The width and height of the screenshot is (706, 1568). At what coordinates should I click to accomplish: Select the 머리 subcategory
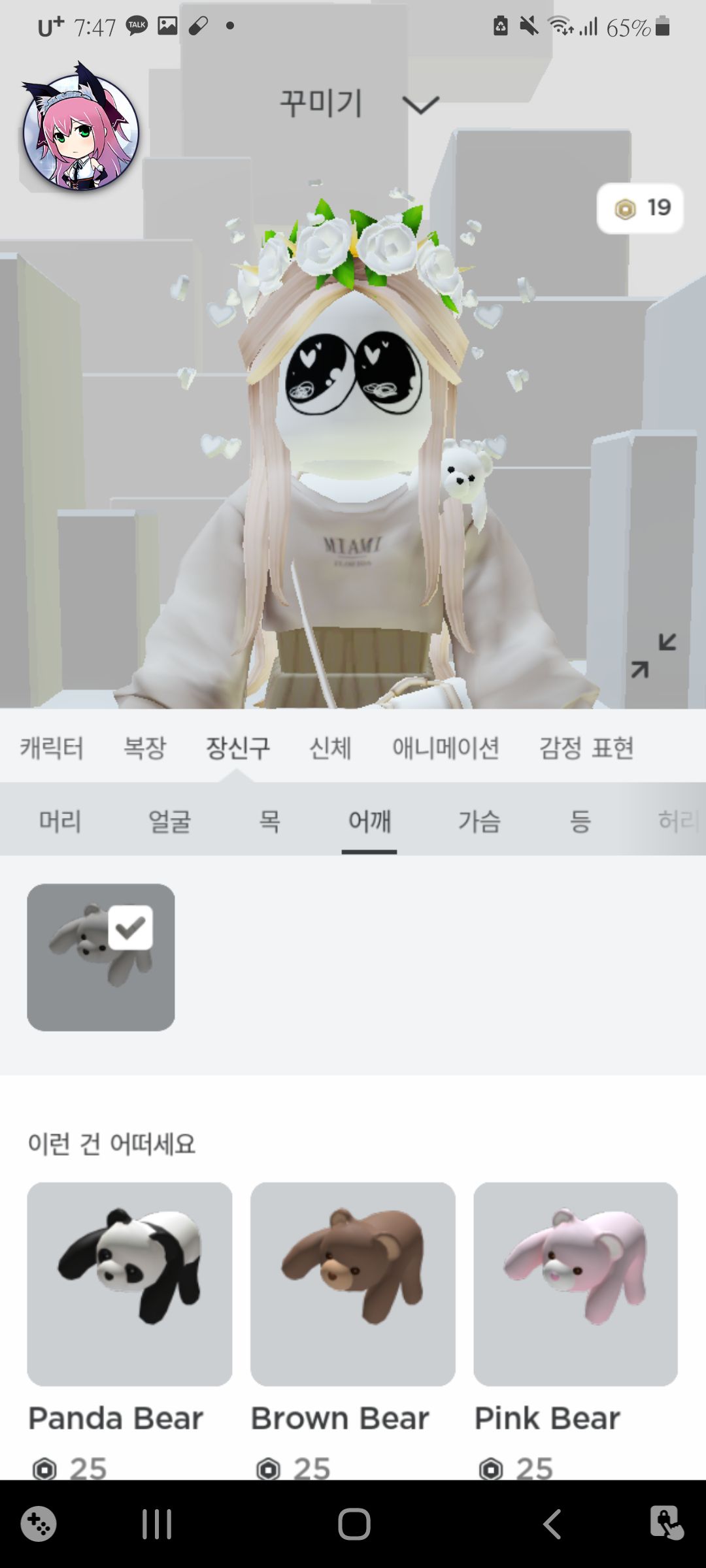click(60, 821)
